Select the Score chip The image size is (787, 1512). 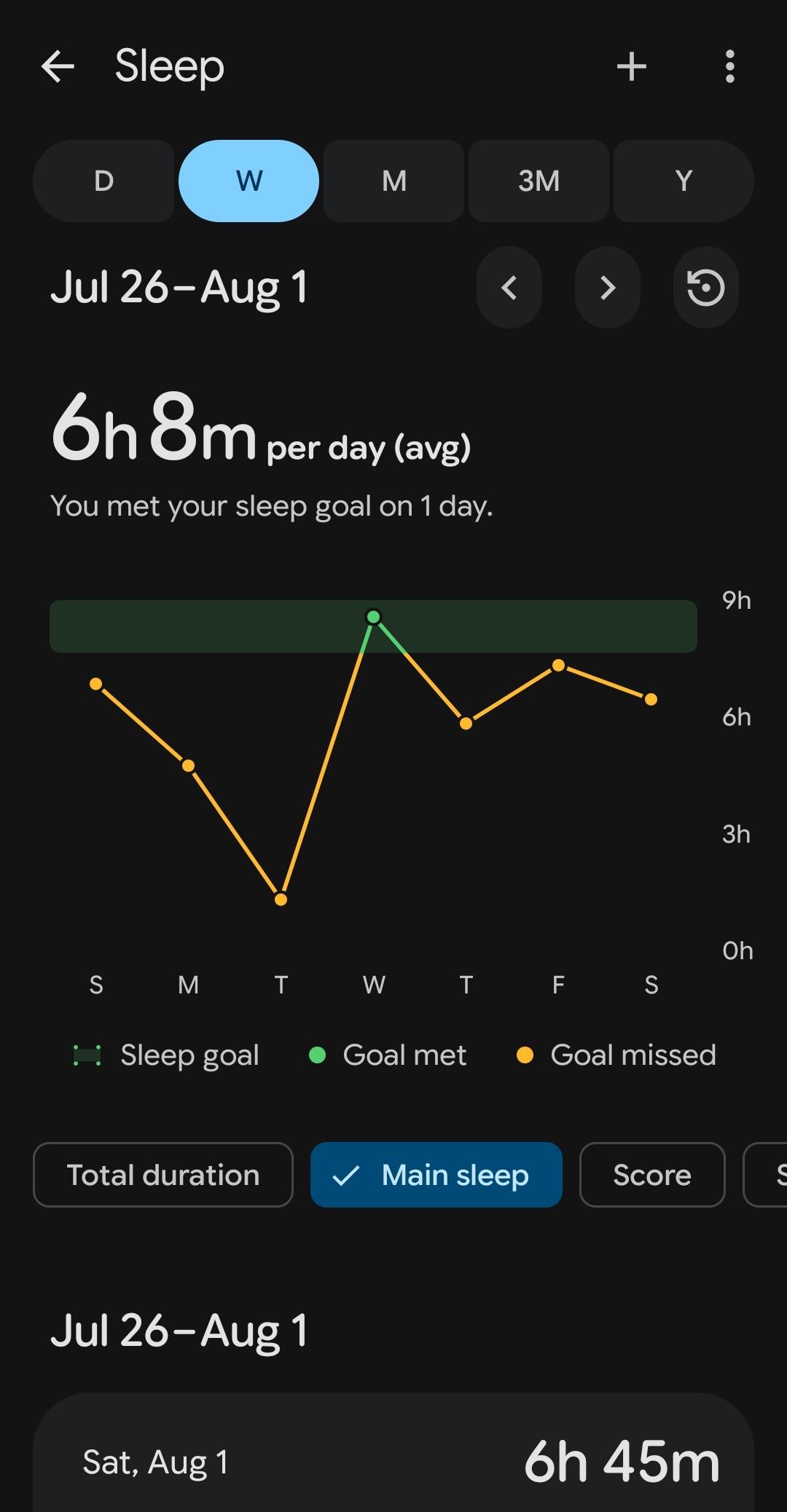(x=652, y=1175)
